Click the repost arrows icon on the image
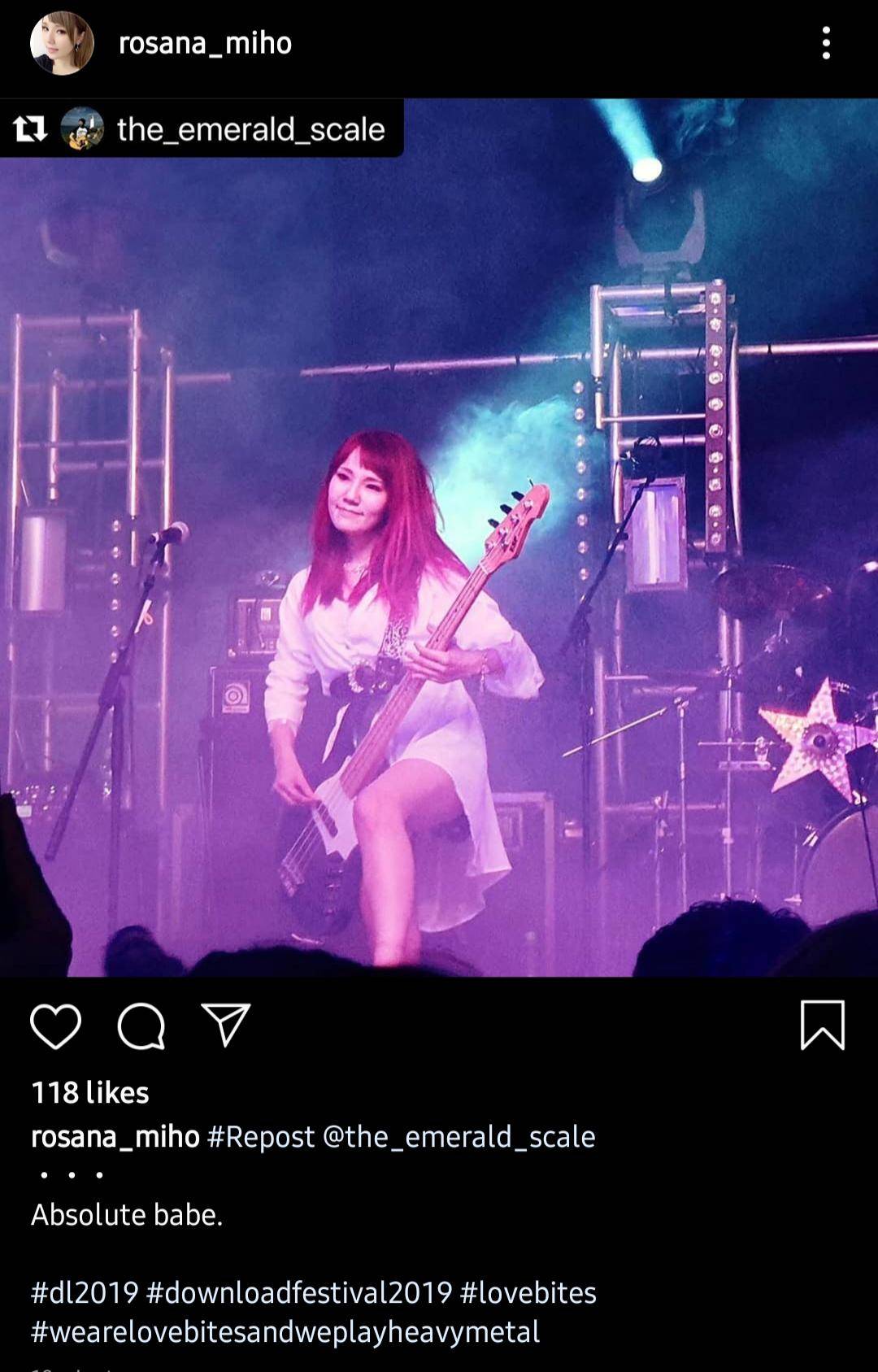 31,126
